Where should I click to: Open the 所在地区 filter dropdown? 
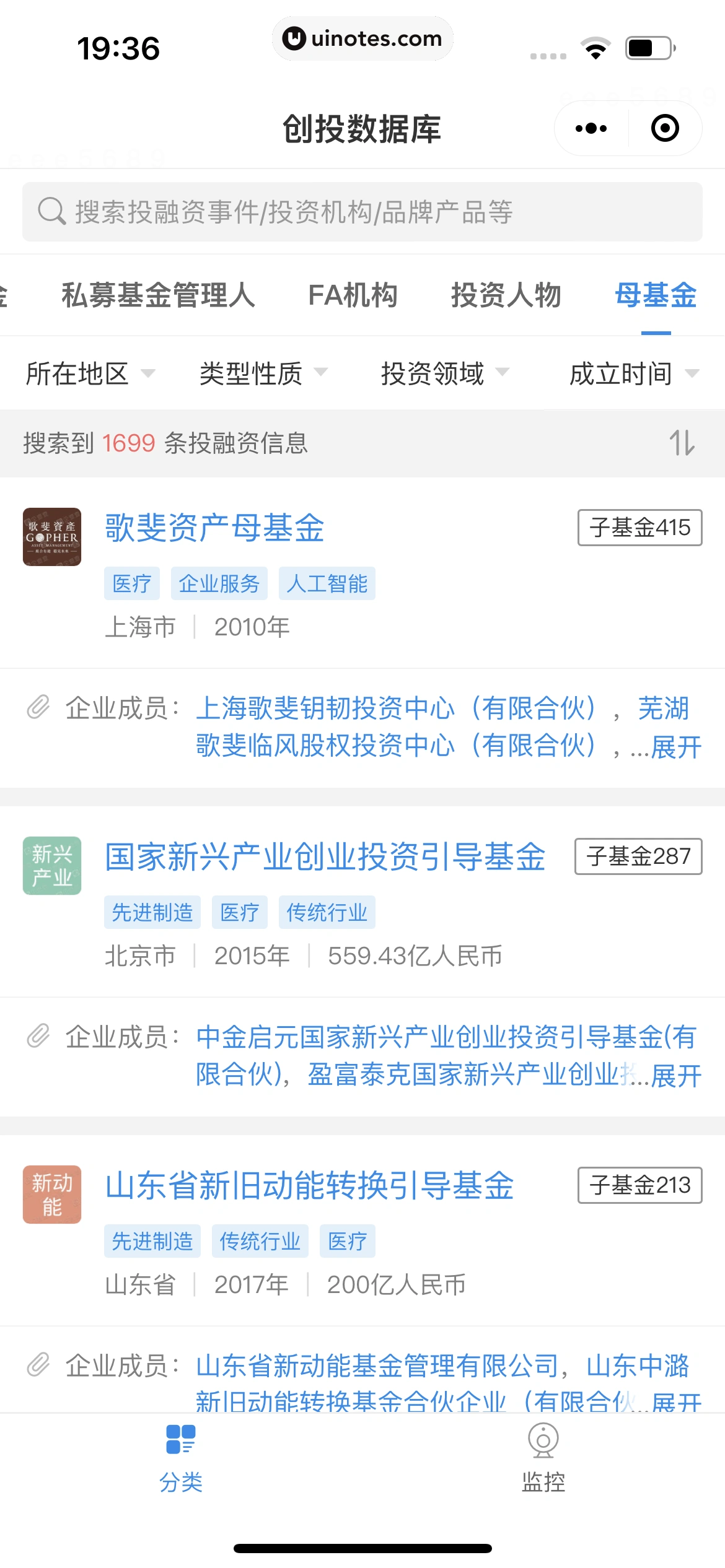pyautogui.click(x=90, y=373)
